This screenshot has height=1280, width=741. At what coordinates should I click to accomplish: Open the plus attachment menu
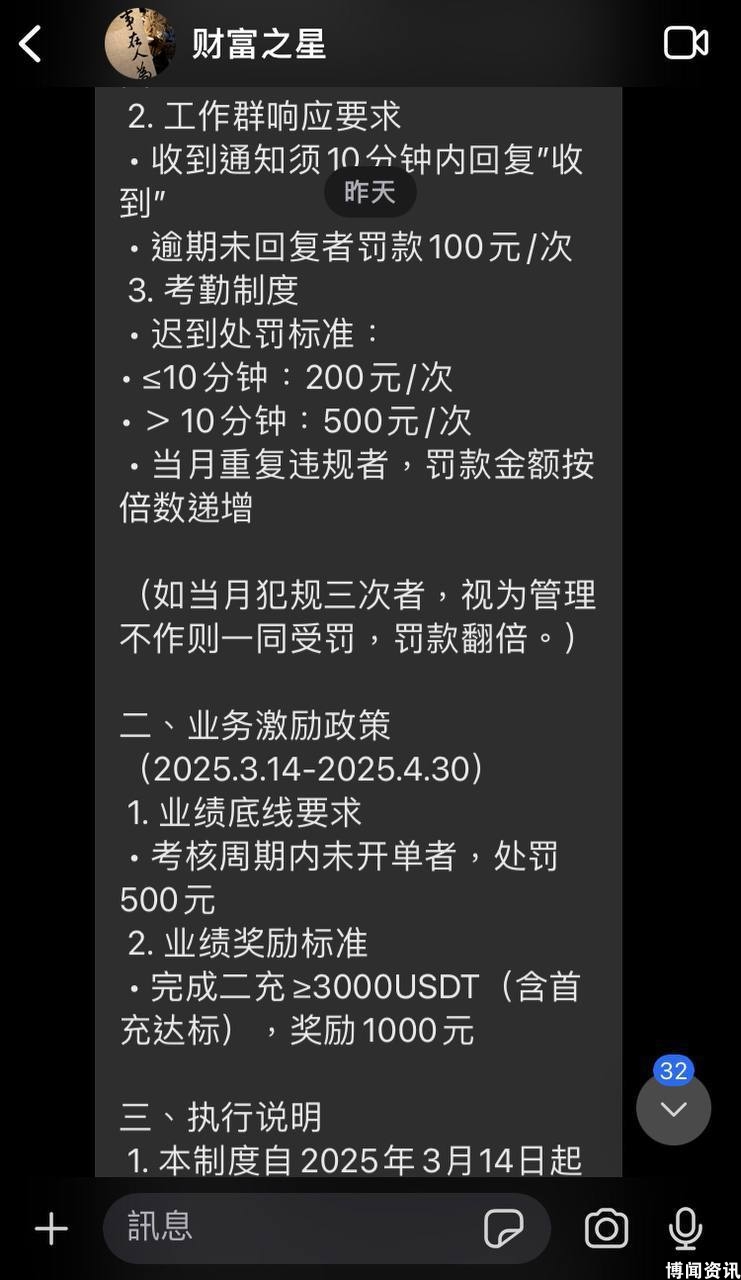[x=51, y=1229]
